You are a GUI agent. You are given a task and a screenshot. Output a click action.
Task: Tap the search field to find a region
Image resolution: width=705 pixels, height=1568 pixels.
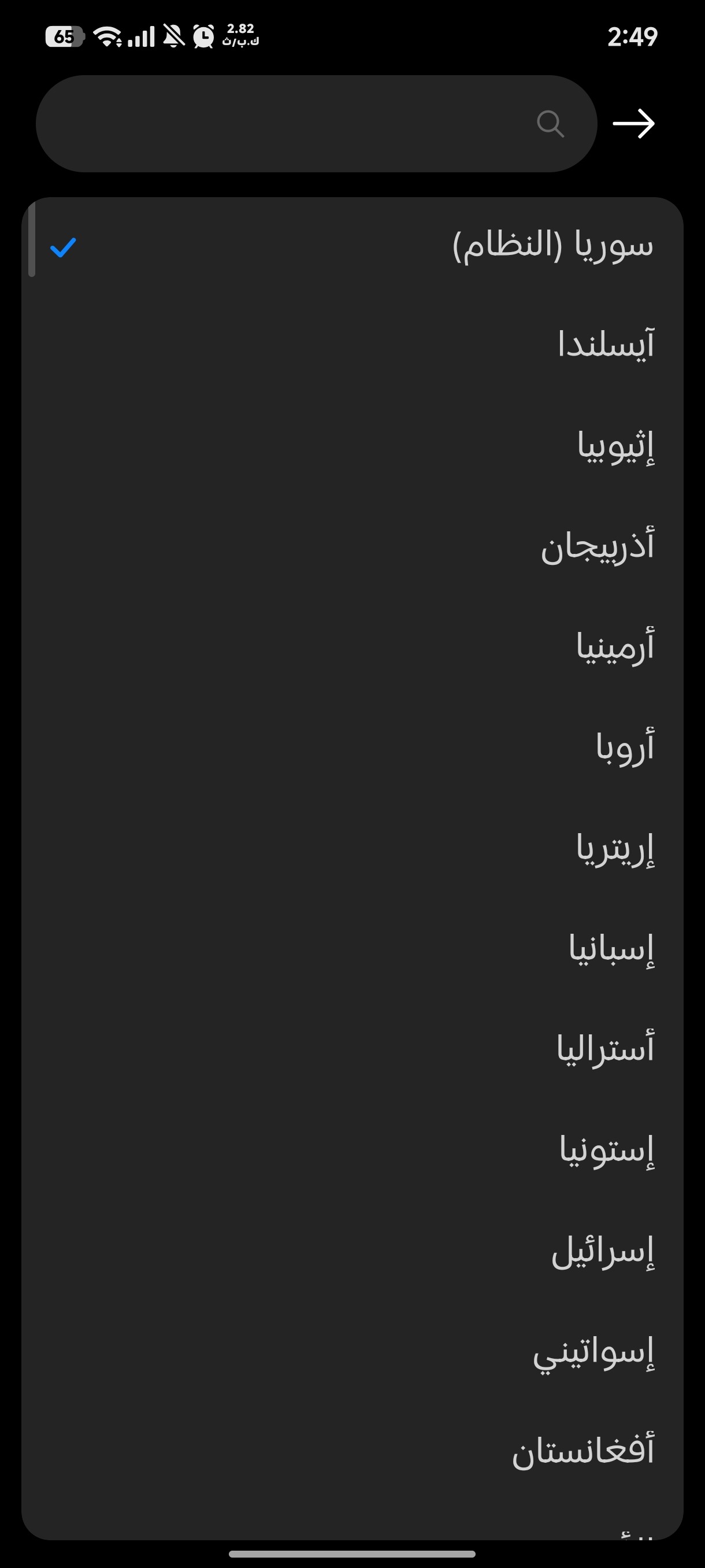[x=316, y=124]
